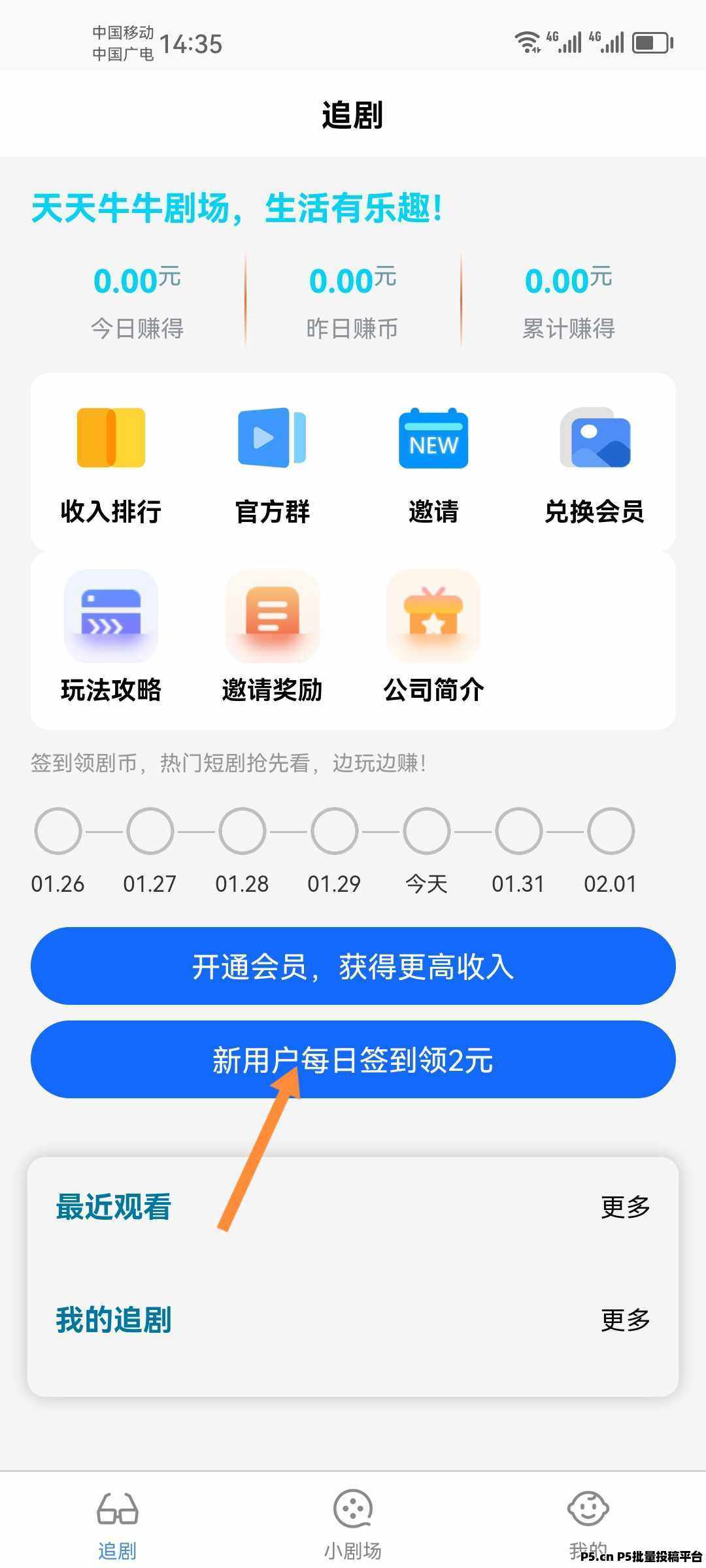
Task: Select the 追剧 bottom tab
Action: click(x=118, y=1524)
